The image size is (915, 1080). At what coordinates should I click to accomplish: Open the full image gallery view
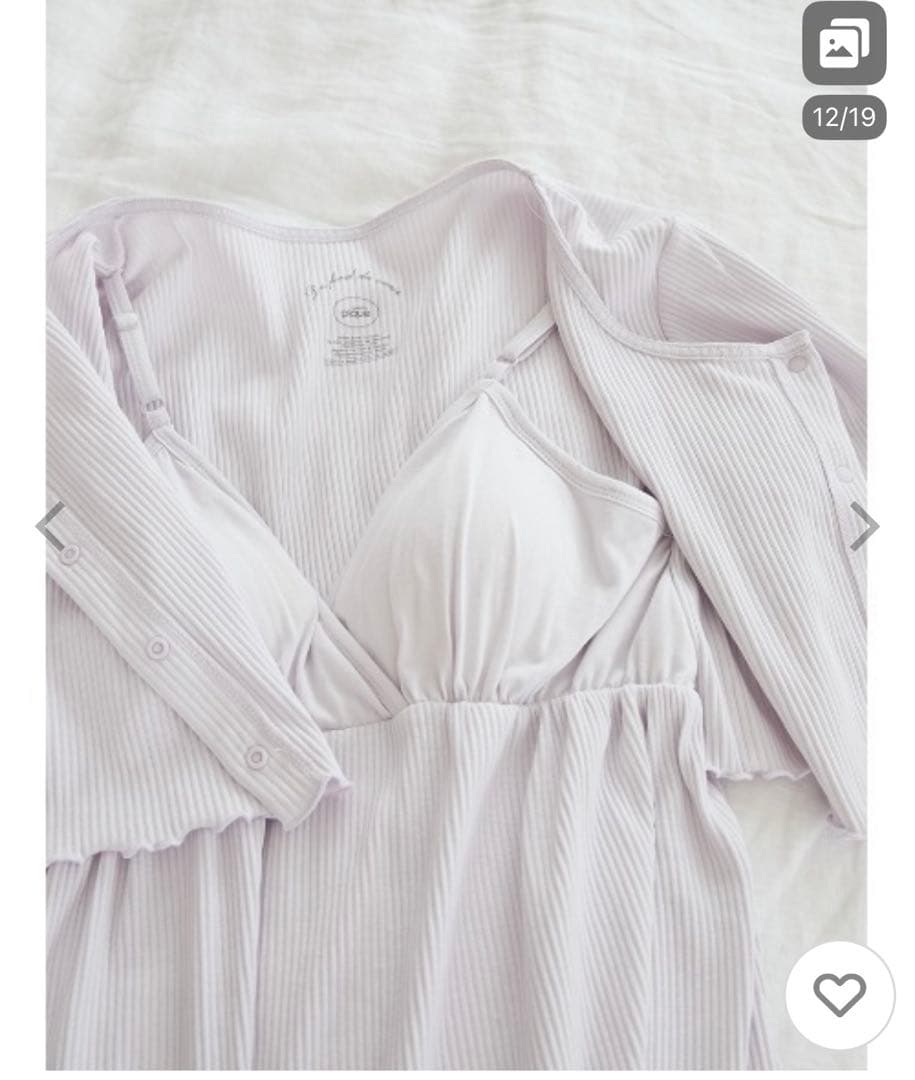point(843,45)
